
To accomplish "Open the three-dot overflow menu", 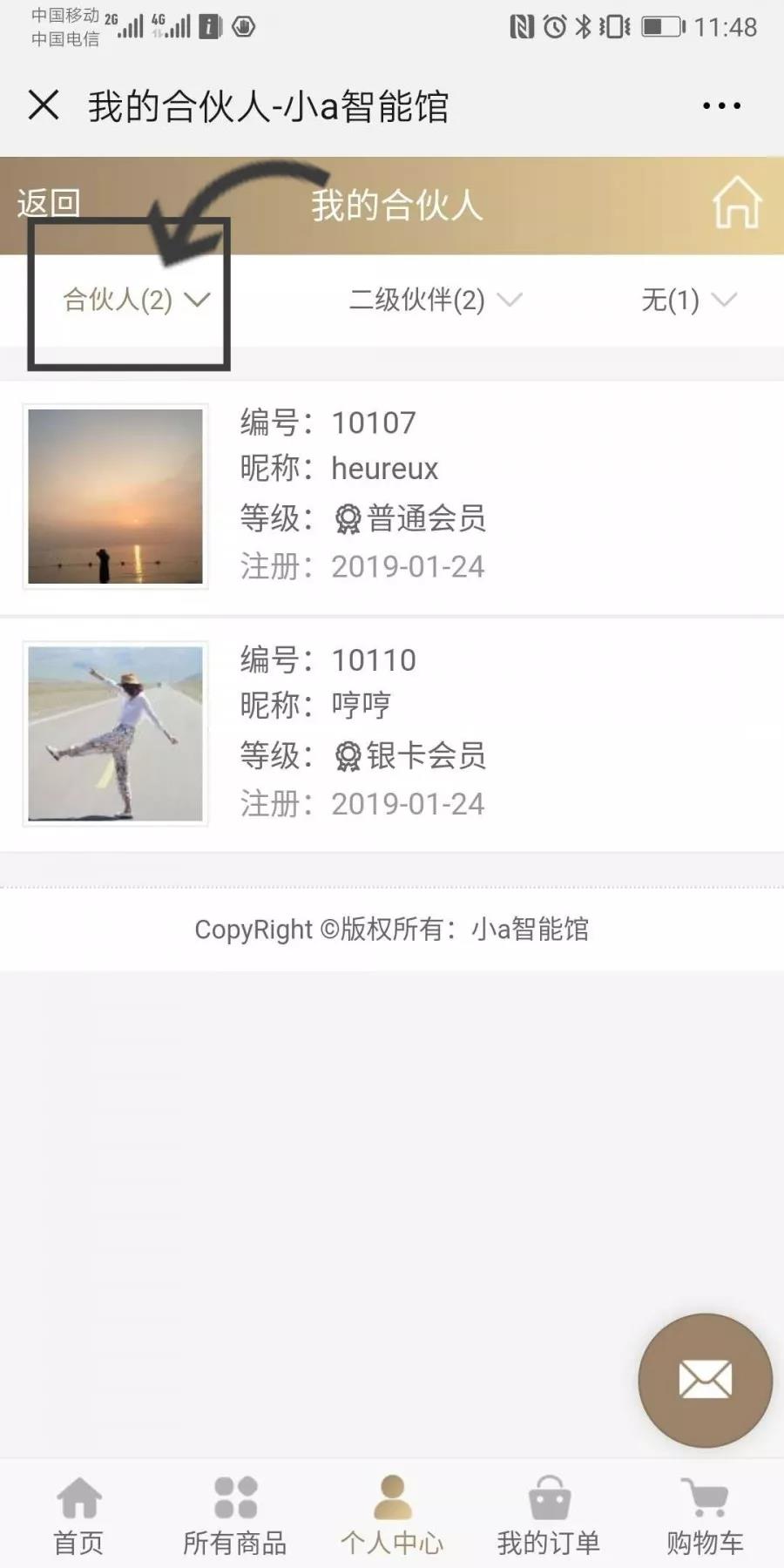I will click(721, 105).
